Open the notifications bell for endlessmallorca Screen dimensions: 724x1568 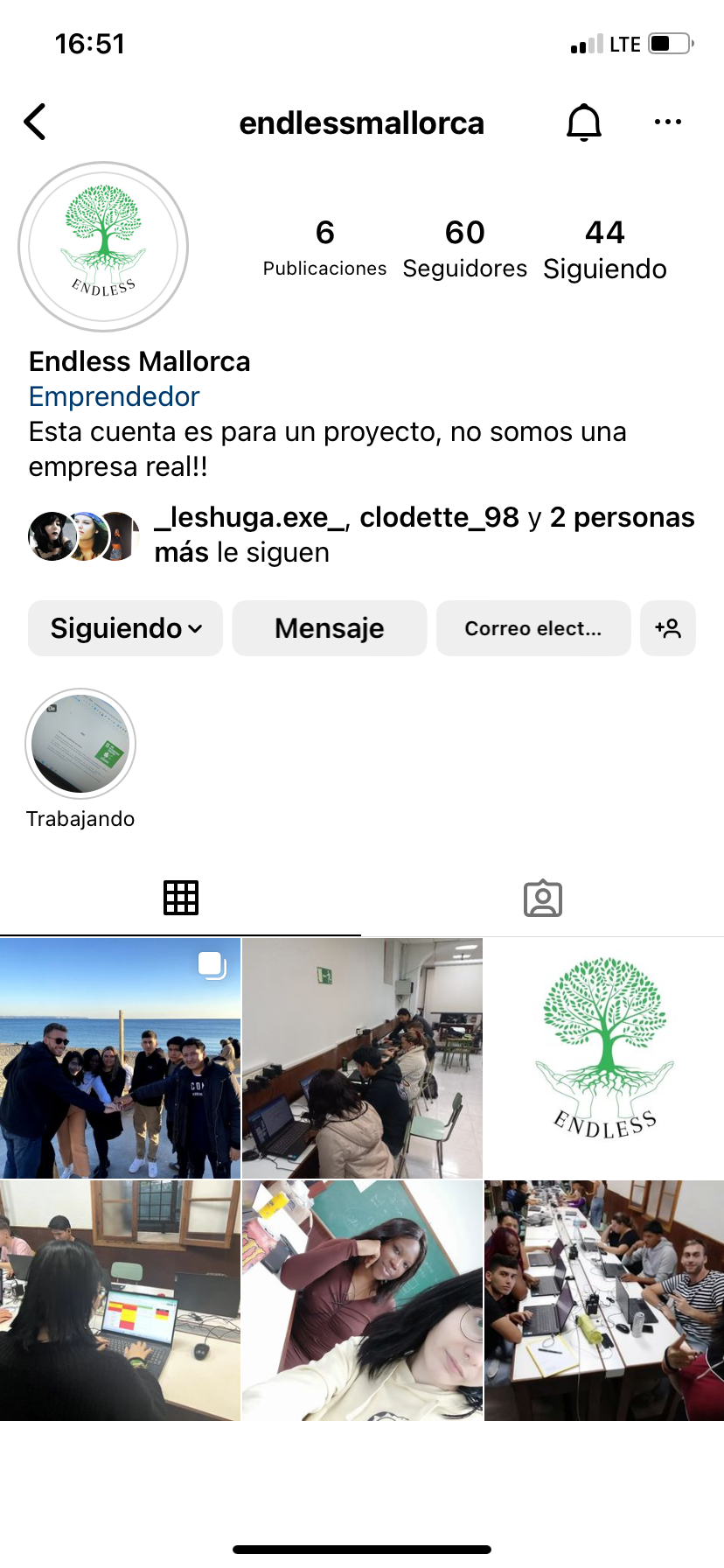click(583, 122)
